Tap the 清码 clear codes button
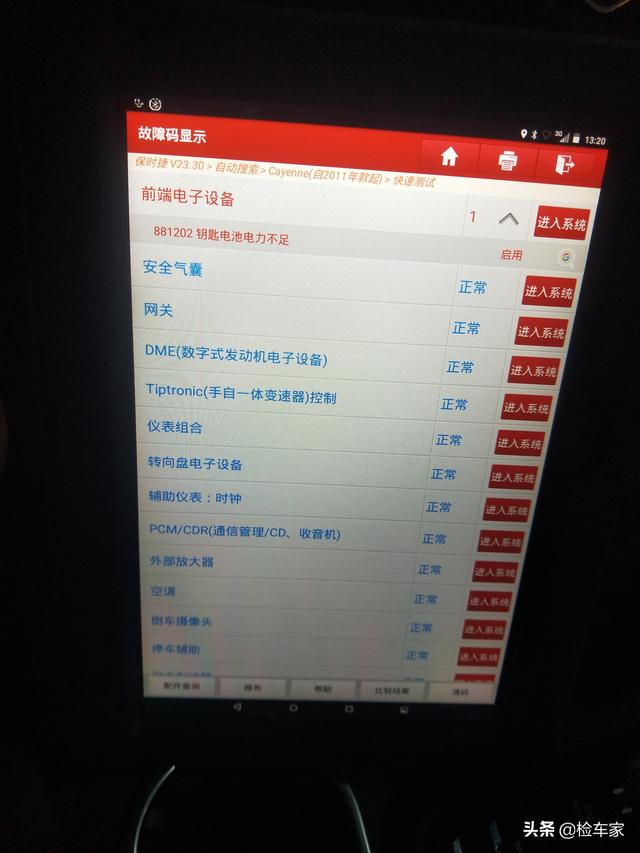640x853 pixels. click(460, 690)
